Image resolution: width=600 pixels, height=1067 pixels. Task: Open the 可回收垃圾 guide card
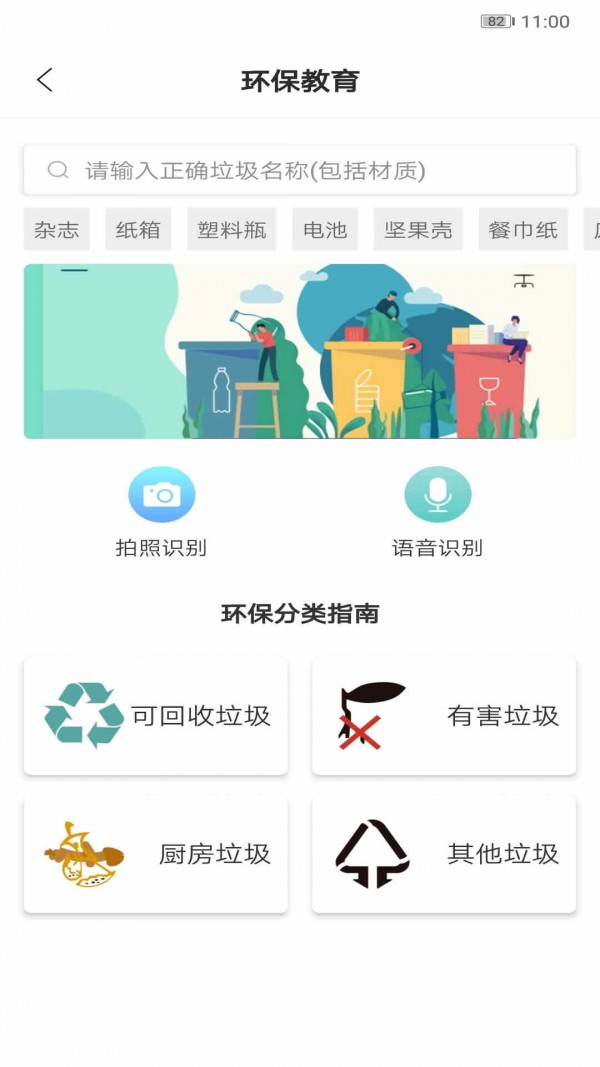[156, 716]
